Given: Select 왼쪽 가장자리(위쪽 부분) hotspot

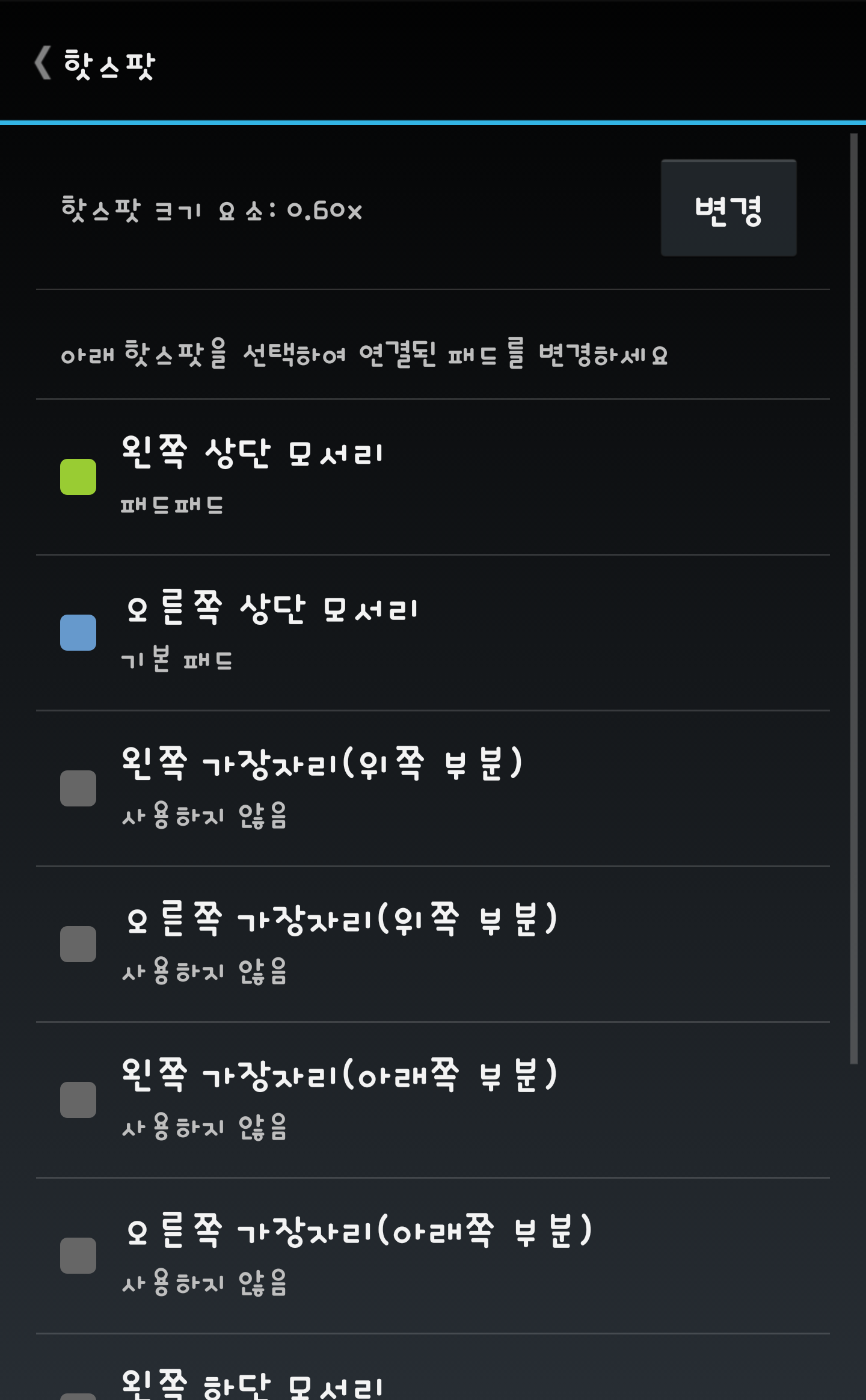Looking at the screenshot, I should 432,788.
